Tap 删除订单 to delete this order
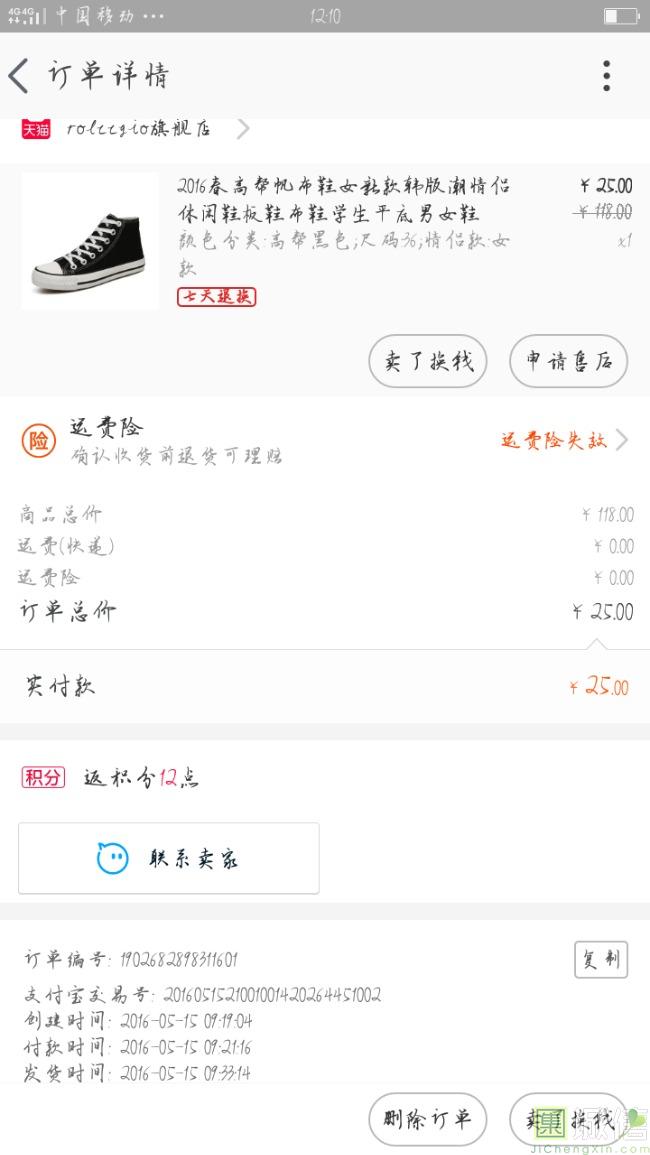This screenshot has width=650, height=1155. [x=427, y=1119]
